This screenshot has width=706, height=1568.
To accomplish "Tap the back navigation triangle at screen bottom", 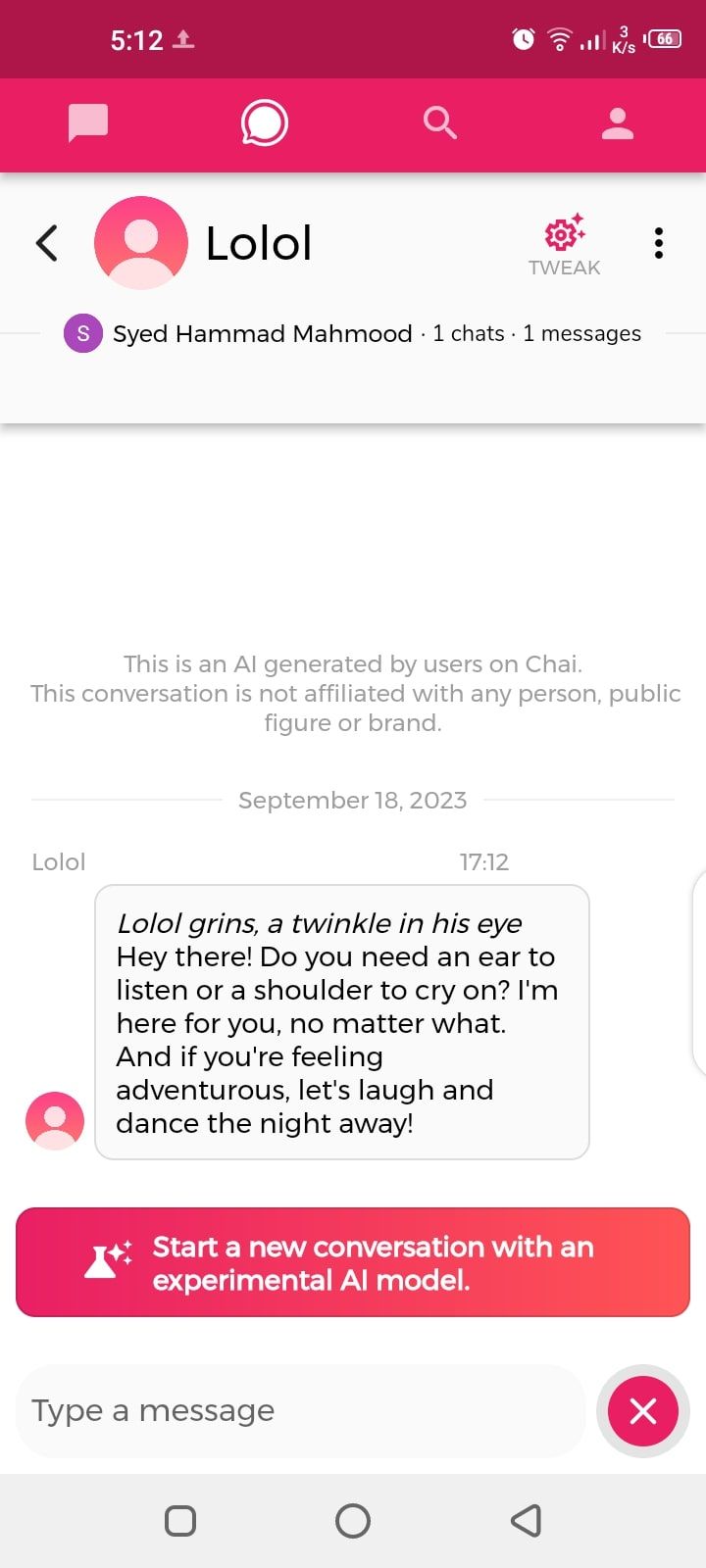I will coord(526,1521).
